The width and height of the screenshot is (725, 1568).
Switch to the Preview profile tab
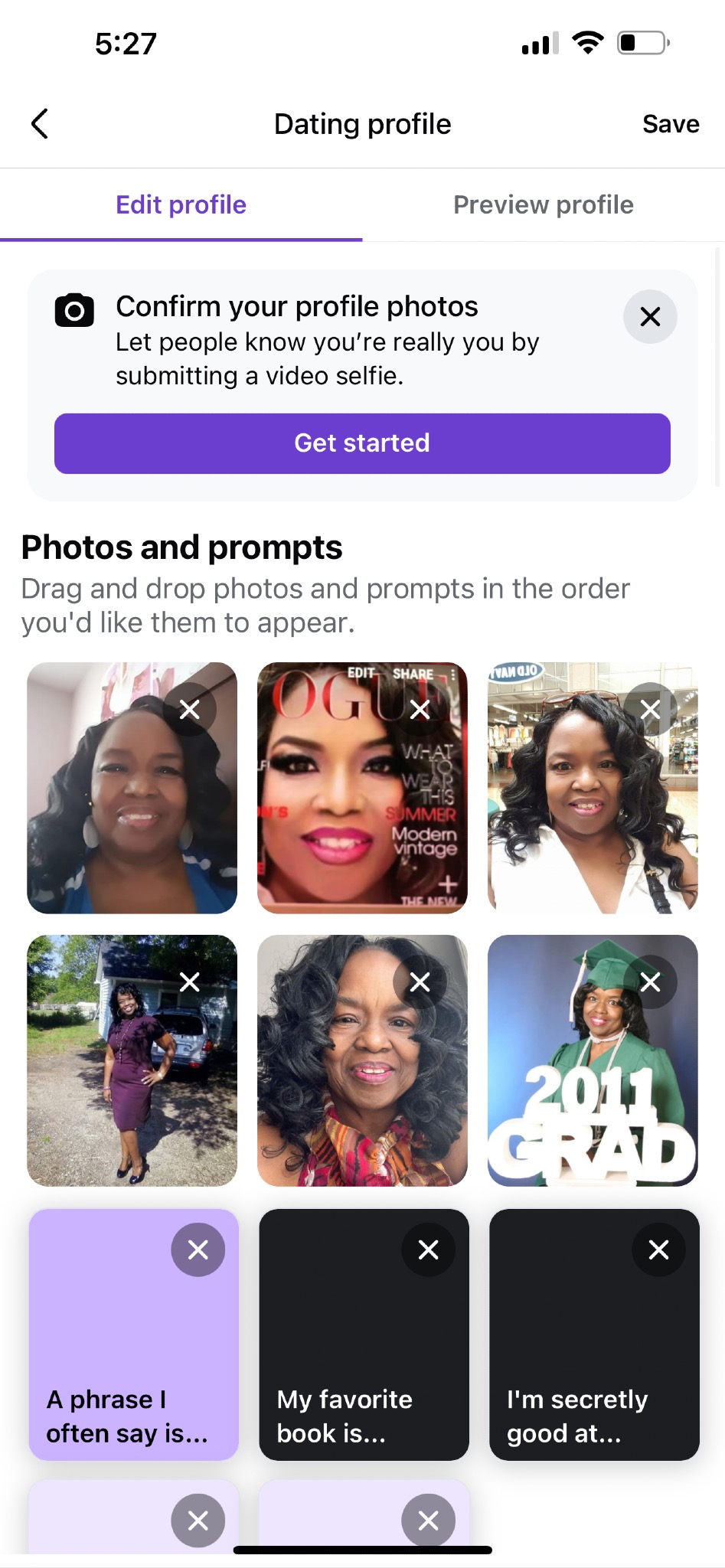(543, 205)
